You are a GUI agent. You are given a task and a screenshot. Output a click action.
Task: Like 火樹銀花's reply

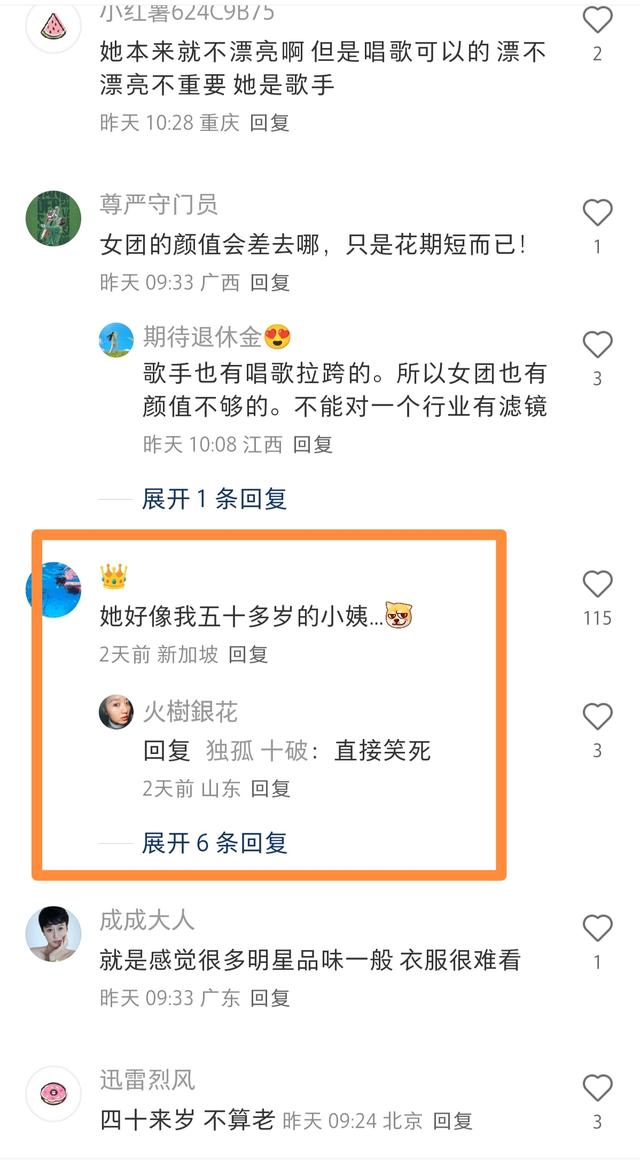click(x=597, y=716)
